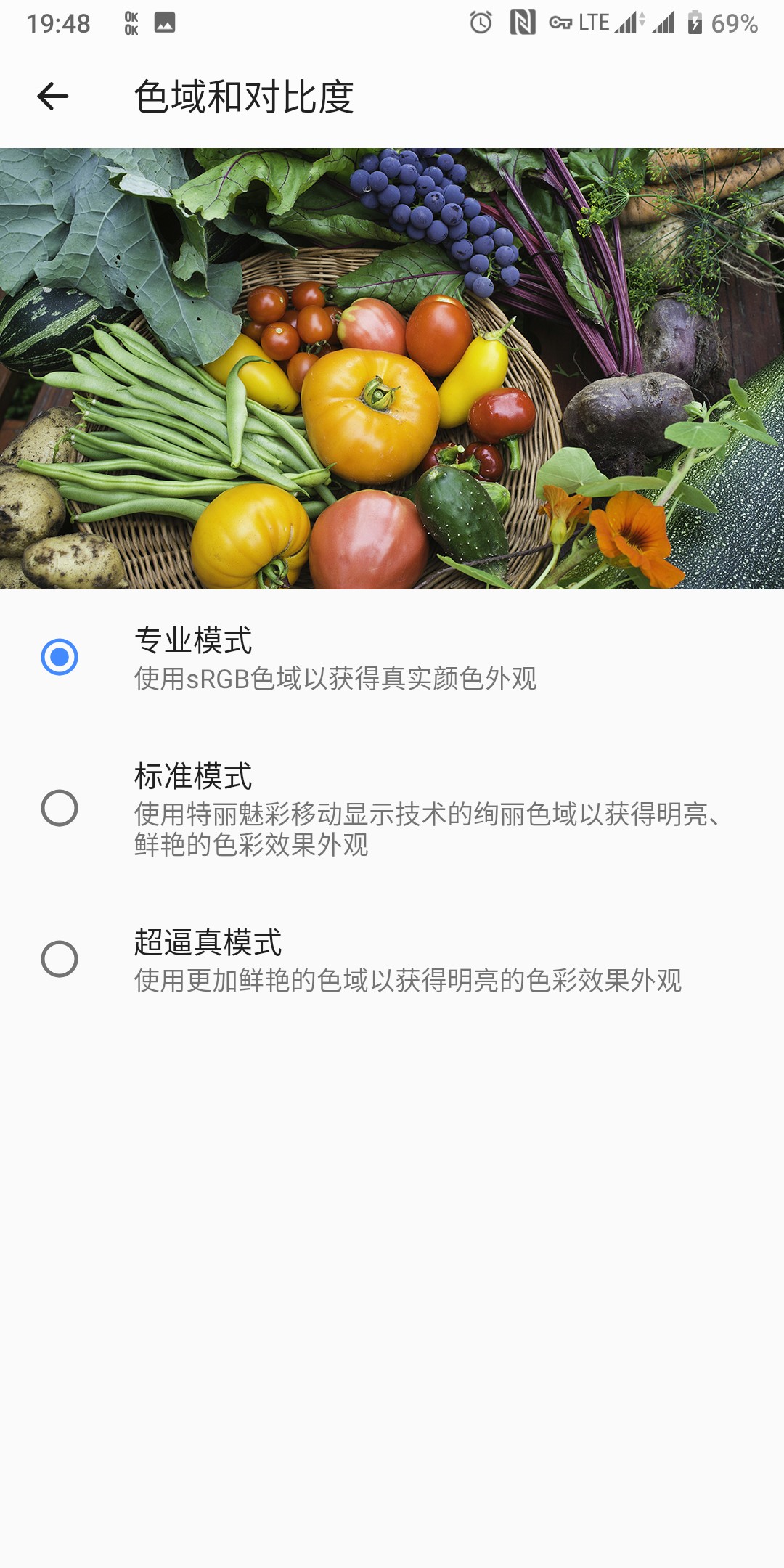Viewport: 784px width, 1568px height.
Task: Switch to 超逼真模式 color mode
Action: pos(60,959)
